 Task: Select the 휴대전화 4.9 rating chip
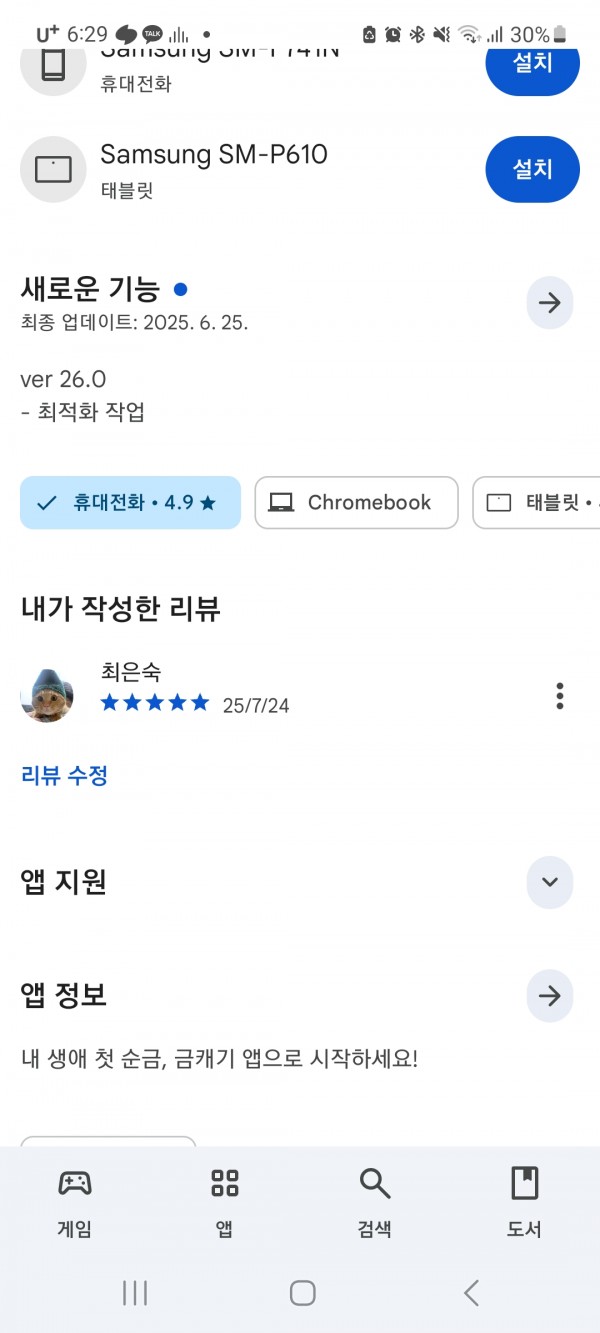(130, 503)
